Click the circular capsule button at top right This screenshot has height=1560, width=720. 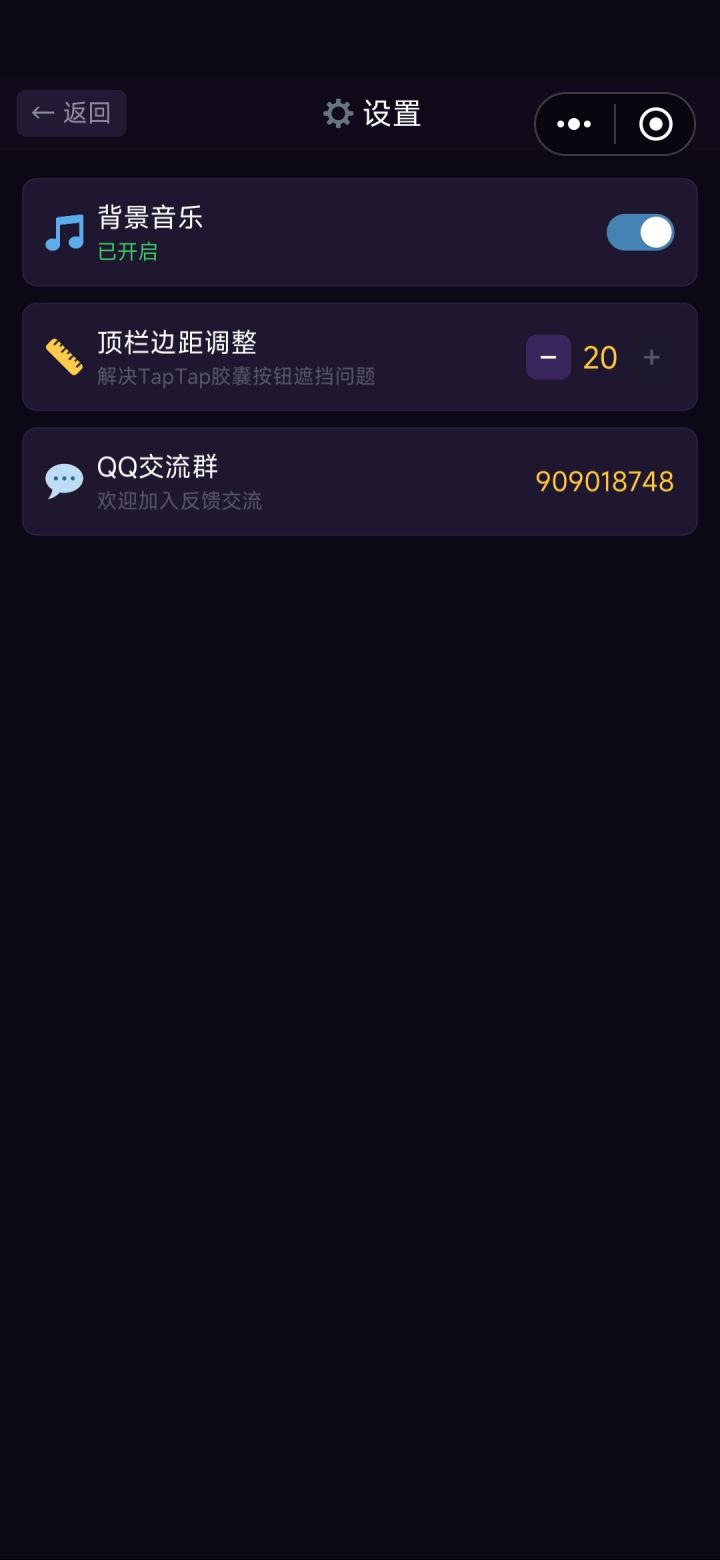(x=655, y=123)
